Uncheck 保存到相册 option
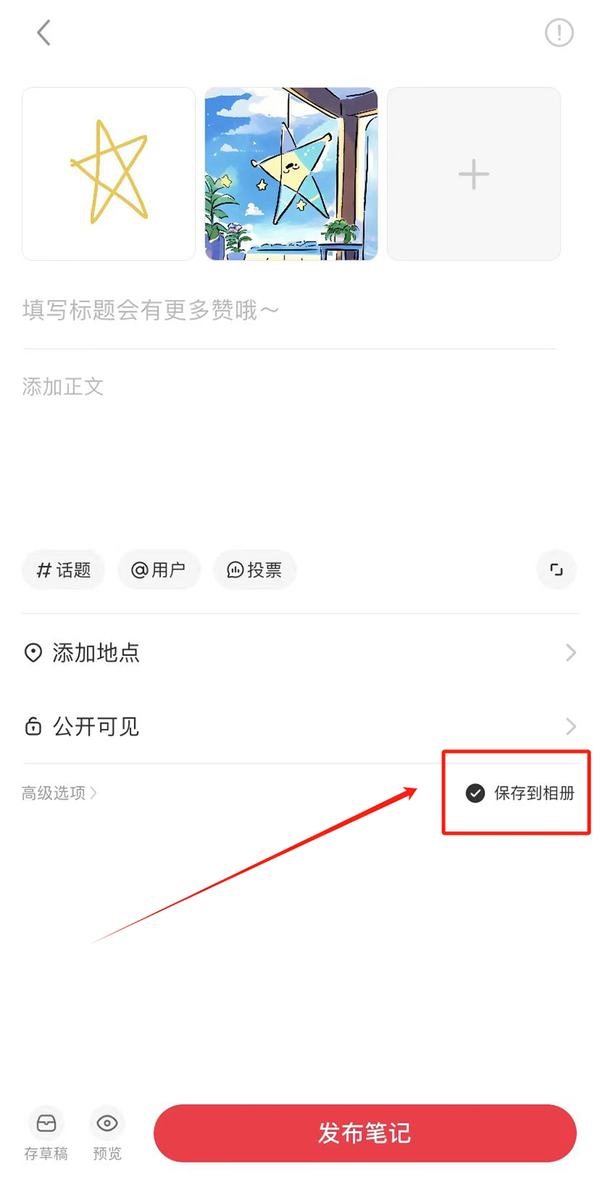600x1179 pixels. click(520, 793)
